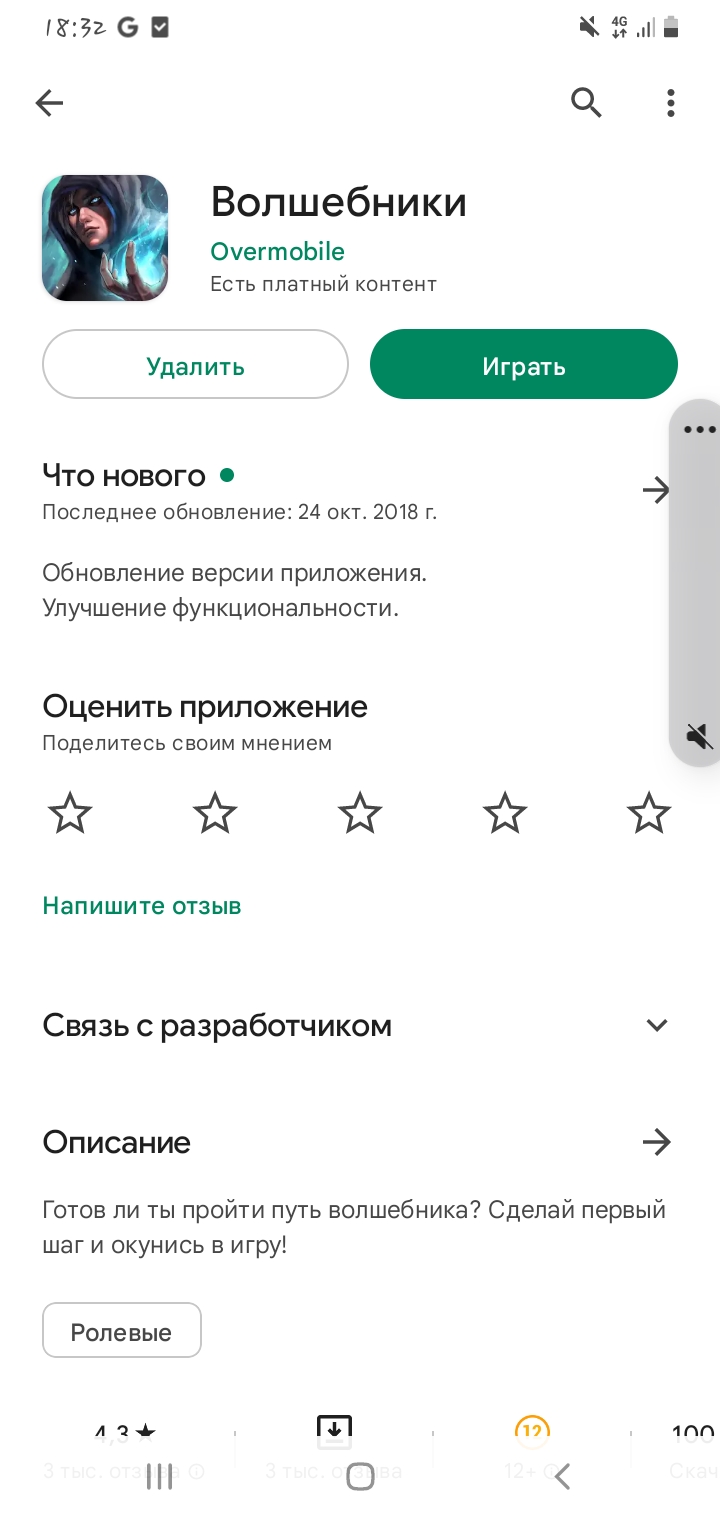This screenshot has height=1520, width=720.
Task: Open the three-dot overflow menu
Action: [671, 102]
